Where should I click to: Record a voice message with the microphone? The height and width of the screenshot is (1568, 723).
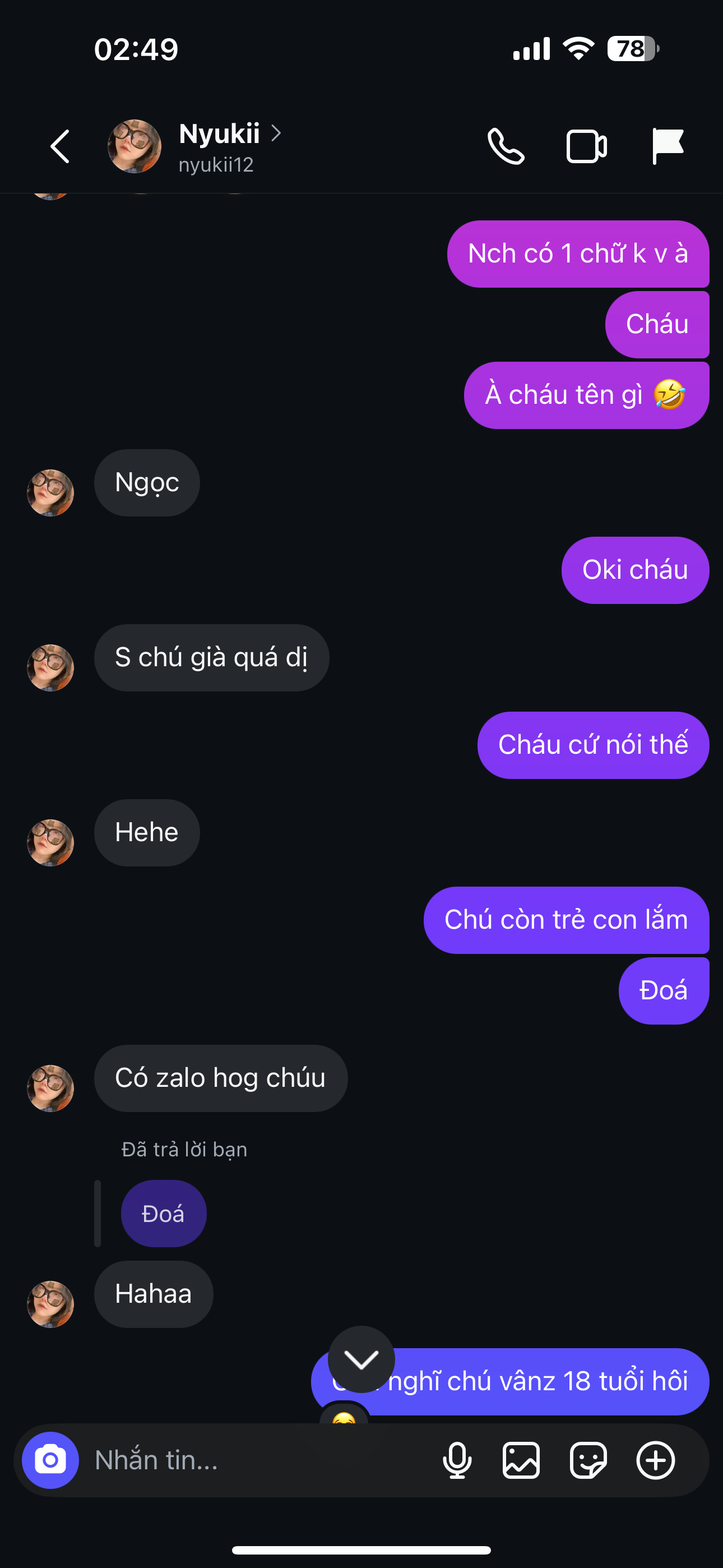pyautogui.click(x=457, y=1460)
